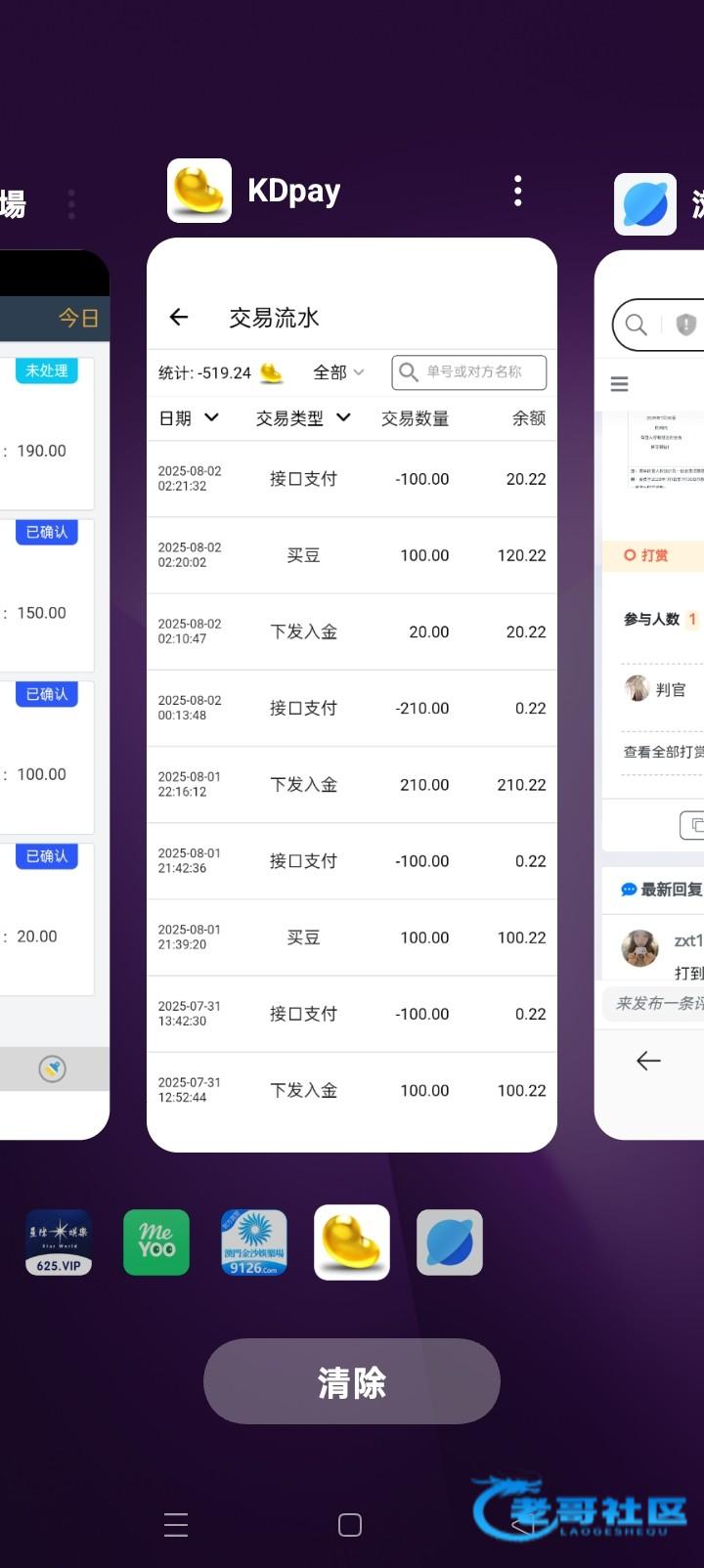Tap the system home button
Screen dimensions: 704x1568
pyautogui.click(x=350, y=1525)
